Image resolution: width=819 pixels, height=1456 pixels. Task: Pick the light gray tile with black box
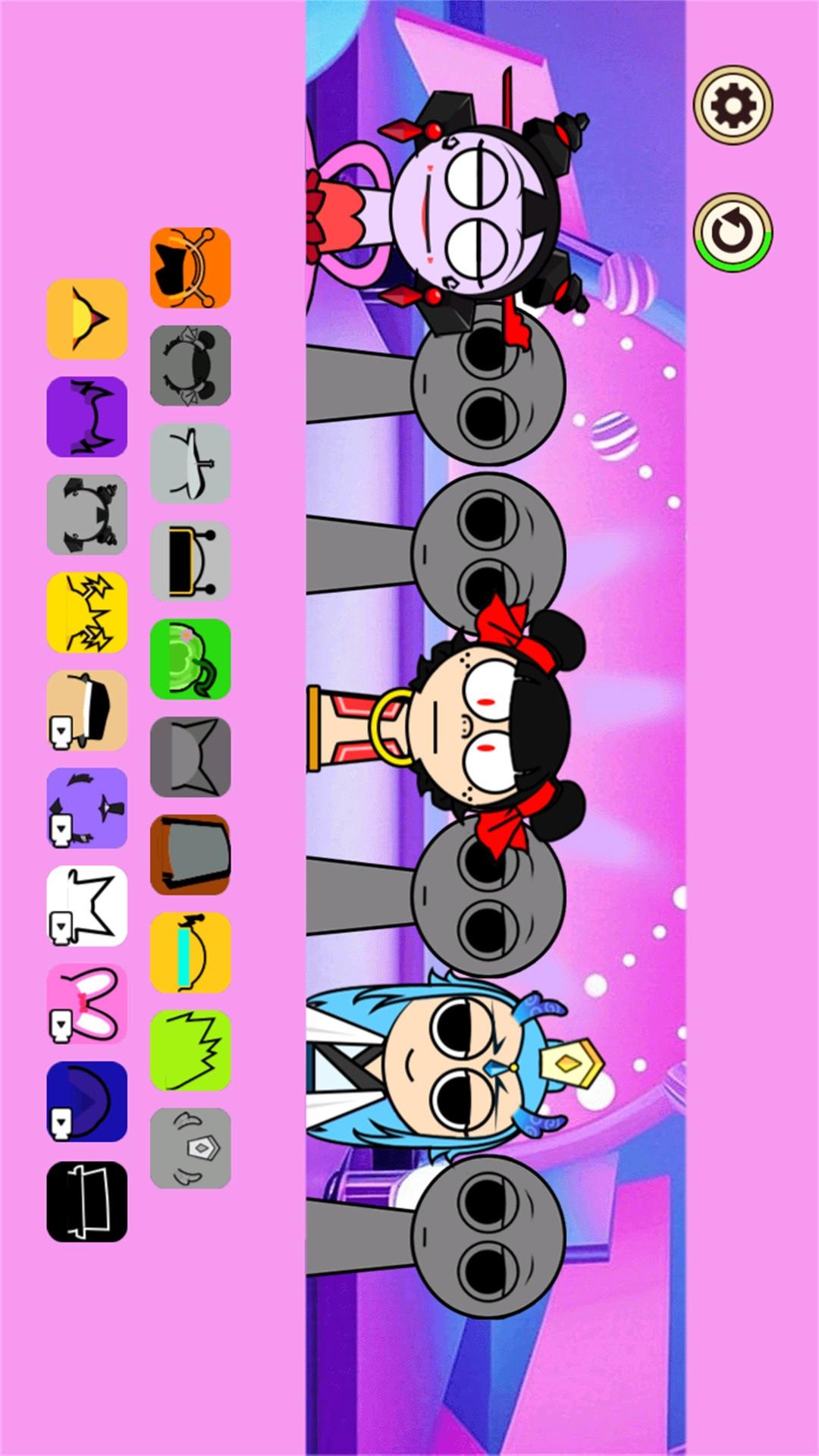pyautogui.click(x=190, y=561)
